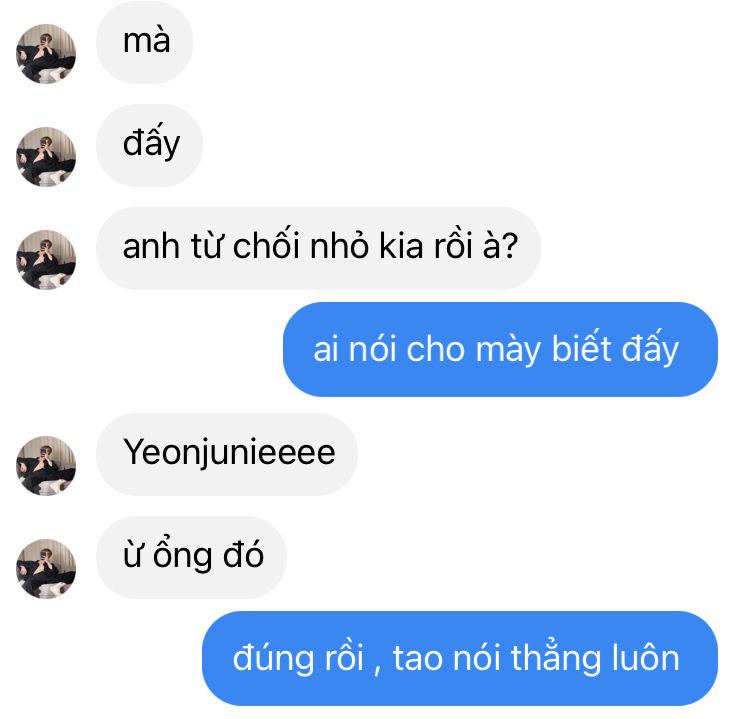Open sender's avatar beside the "mà" message
The height and width of the screenshot is (719, 750).
click(46, 54)
